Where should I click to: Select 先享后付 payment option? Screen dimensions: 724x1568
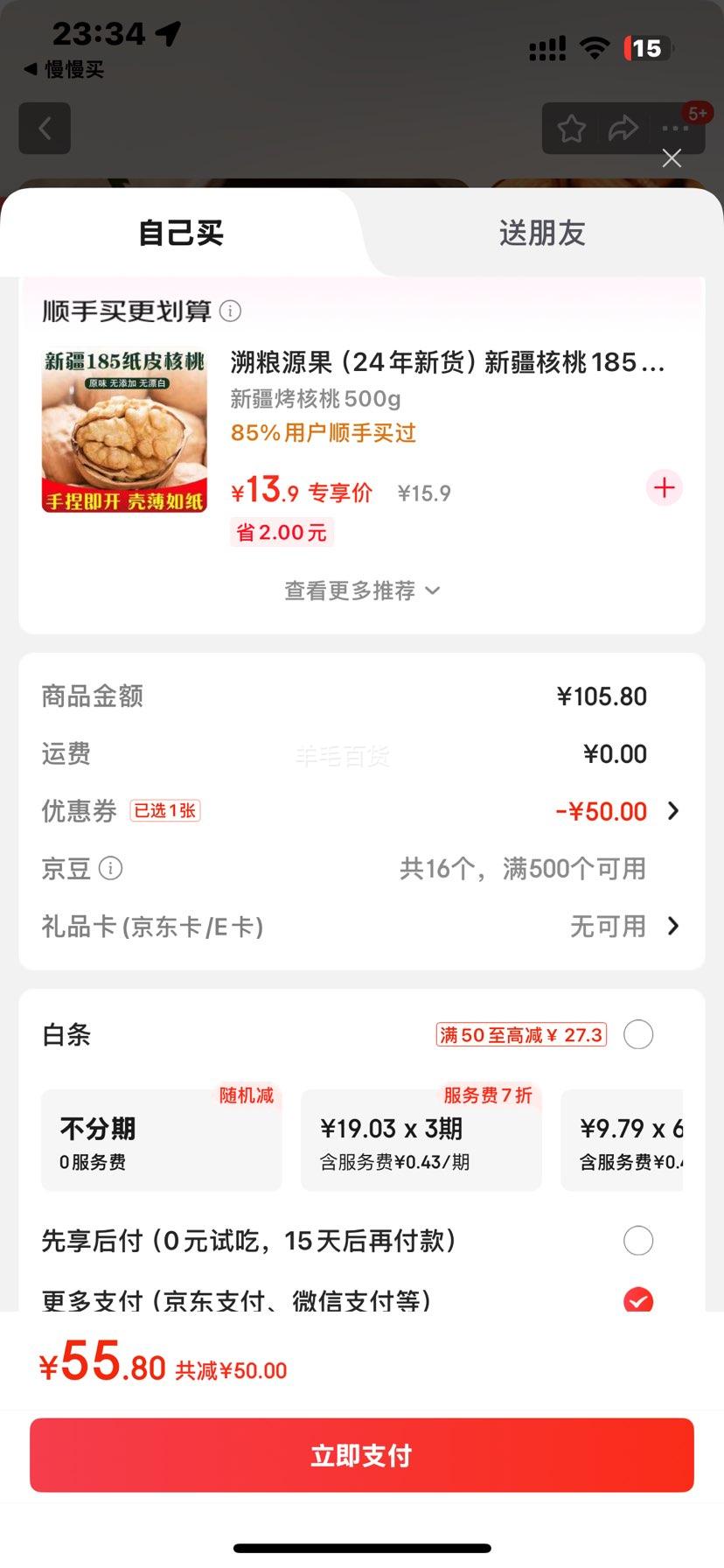[x=638, y=1241]
